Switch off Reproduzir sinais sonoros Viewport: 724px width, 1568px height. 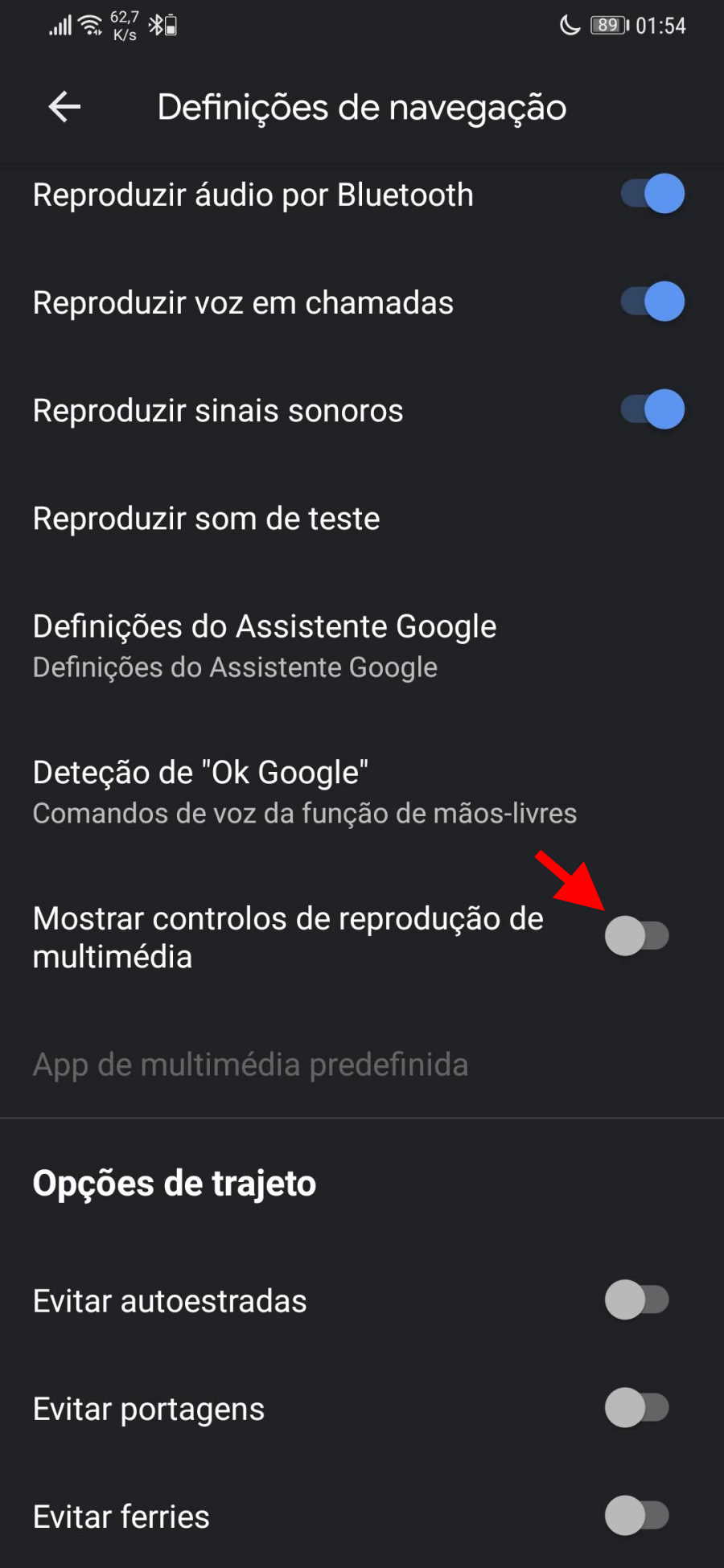pos(652,409)
